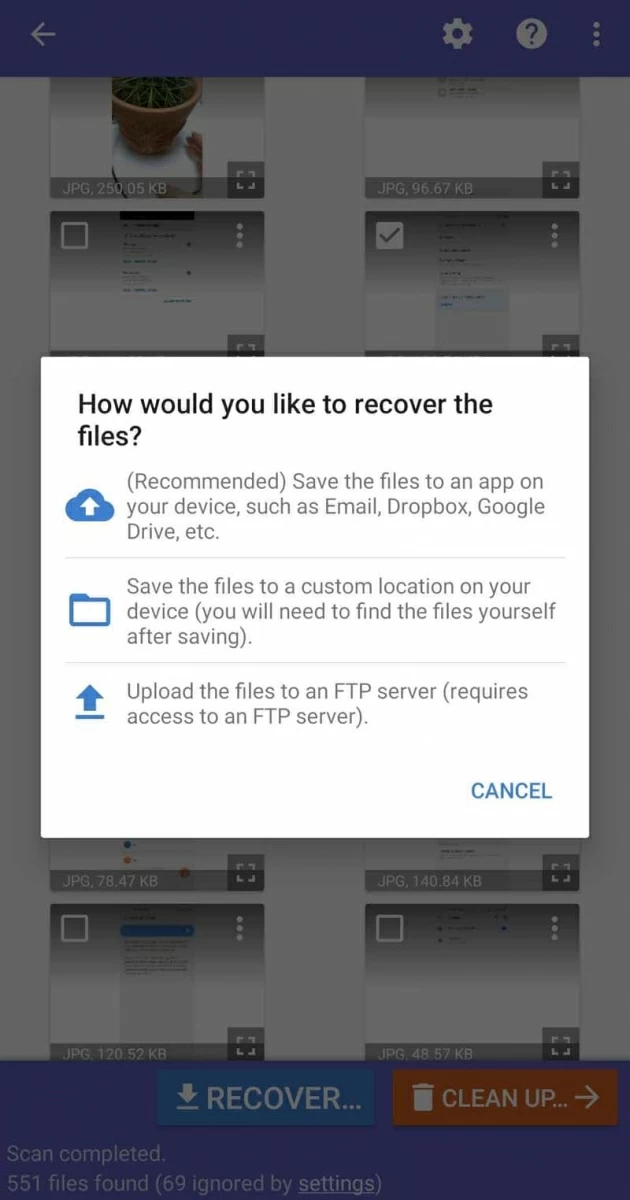Expand the 78.47 KB JPG fullscreen
This screenshot has height=1200, width=630.
coord(245,873)
